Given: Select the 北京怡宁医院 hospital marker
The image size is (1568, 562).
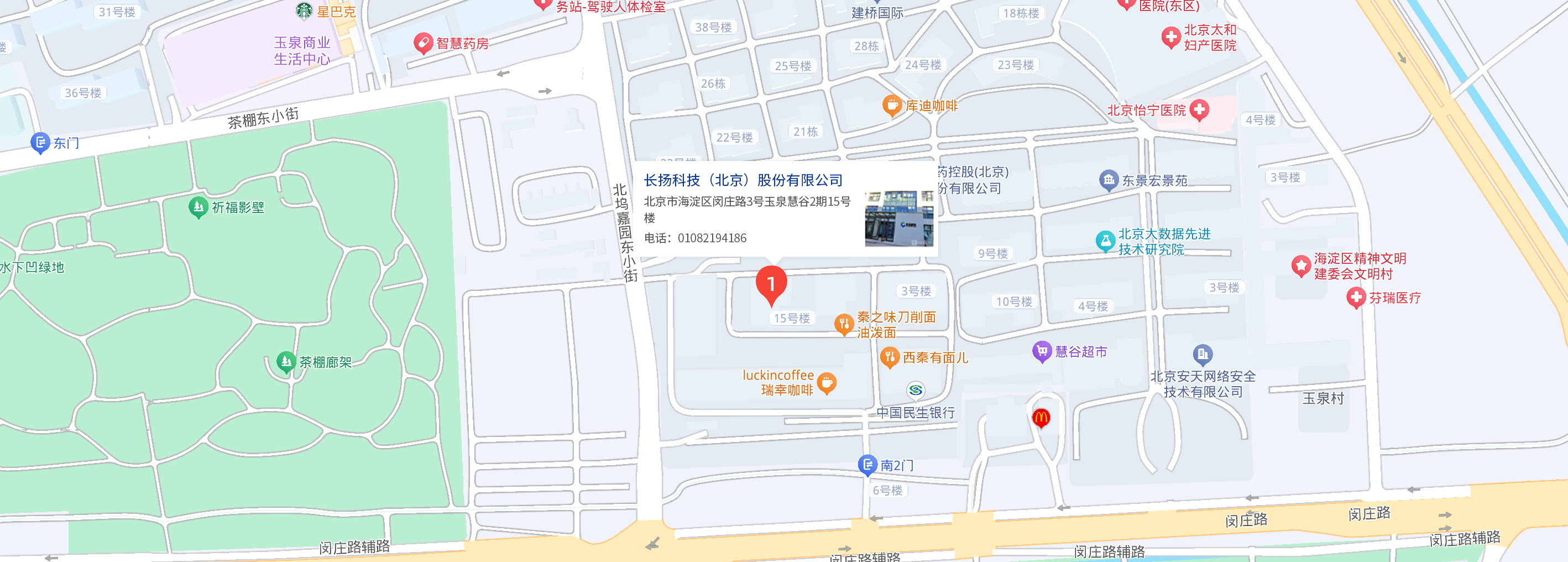Looking at the screenshot, I should point(1199,110).
